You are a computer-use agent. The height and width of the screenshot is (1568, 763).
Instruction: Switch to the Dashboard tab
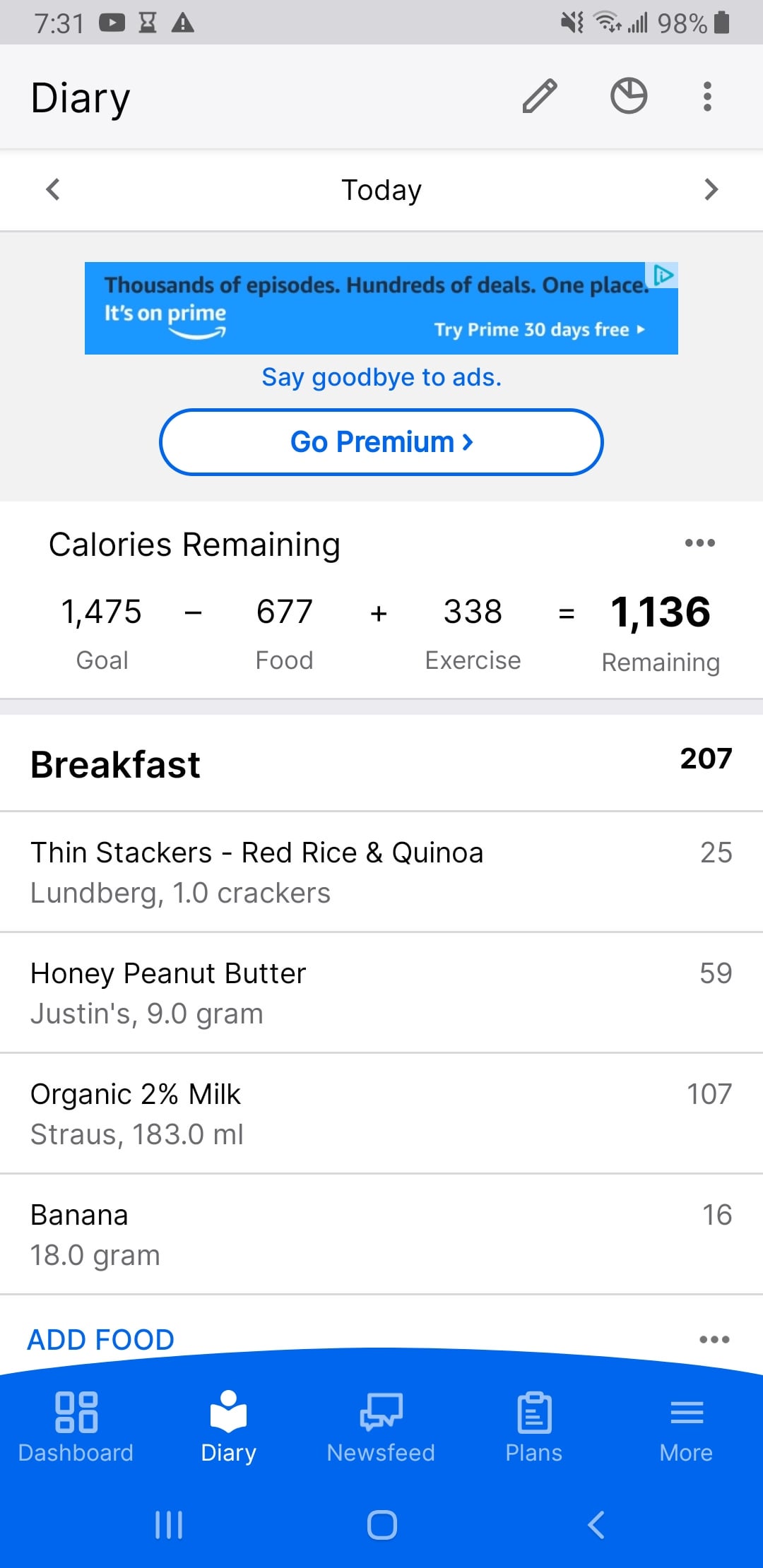(x=76, y=1427)
